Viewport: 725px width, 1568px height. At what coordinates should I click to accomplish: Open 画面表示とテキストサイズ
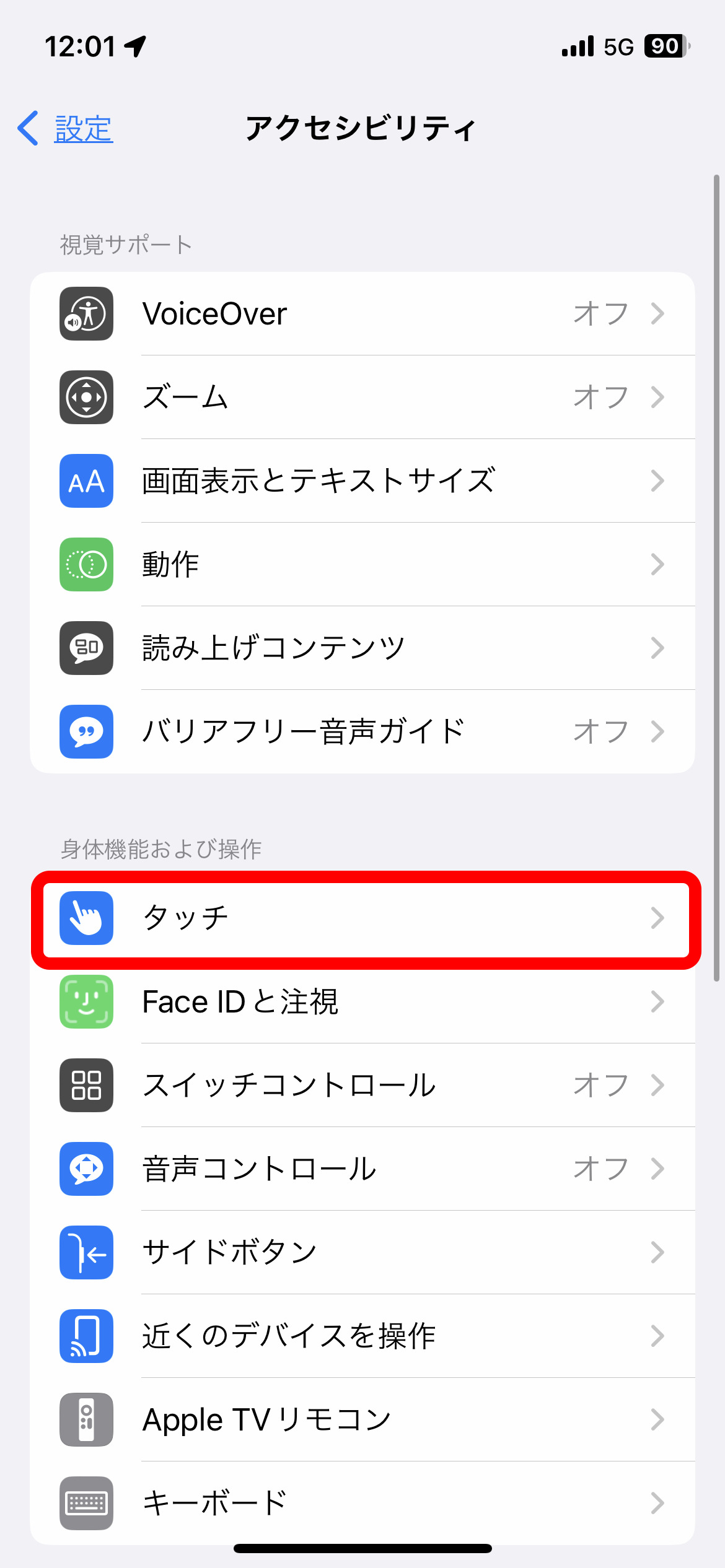click(362, 481)
